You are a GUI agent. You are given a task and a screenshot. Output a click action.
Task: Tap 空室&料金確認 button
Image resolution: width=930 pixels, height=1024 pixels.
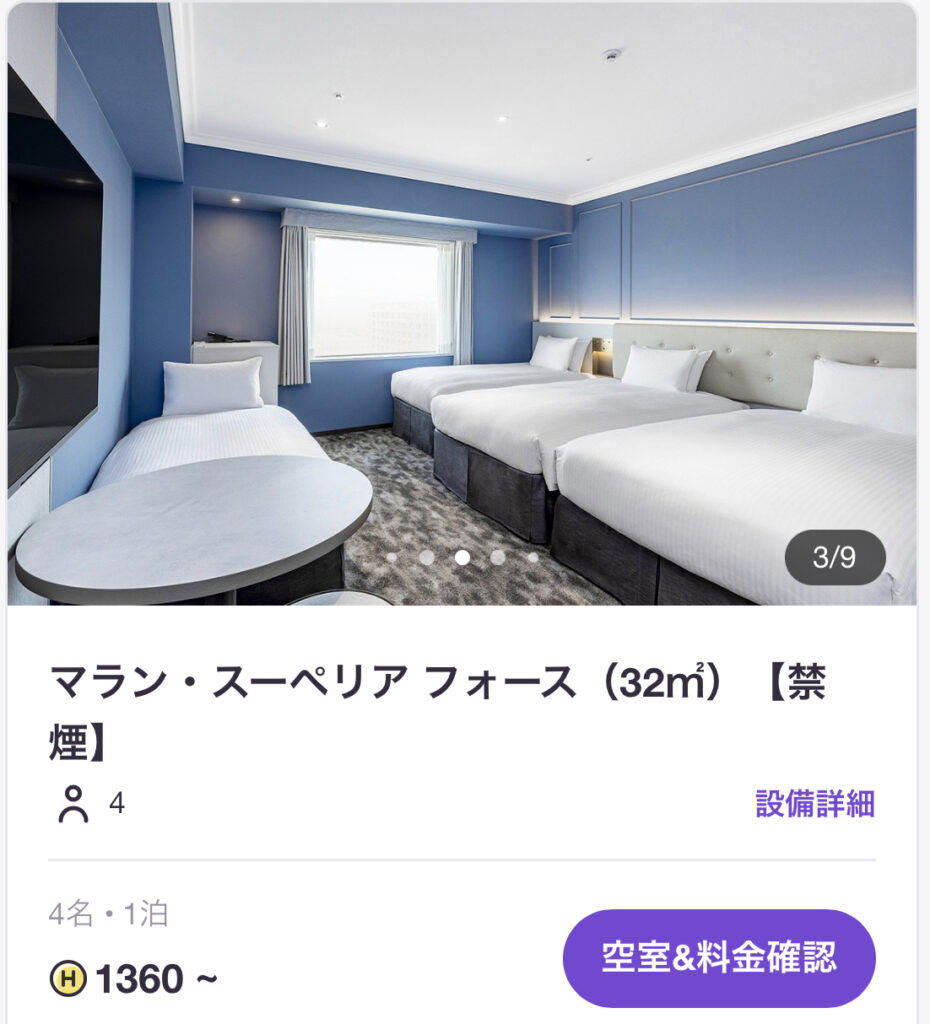(718, 957)
